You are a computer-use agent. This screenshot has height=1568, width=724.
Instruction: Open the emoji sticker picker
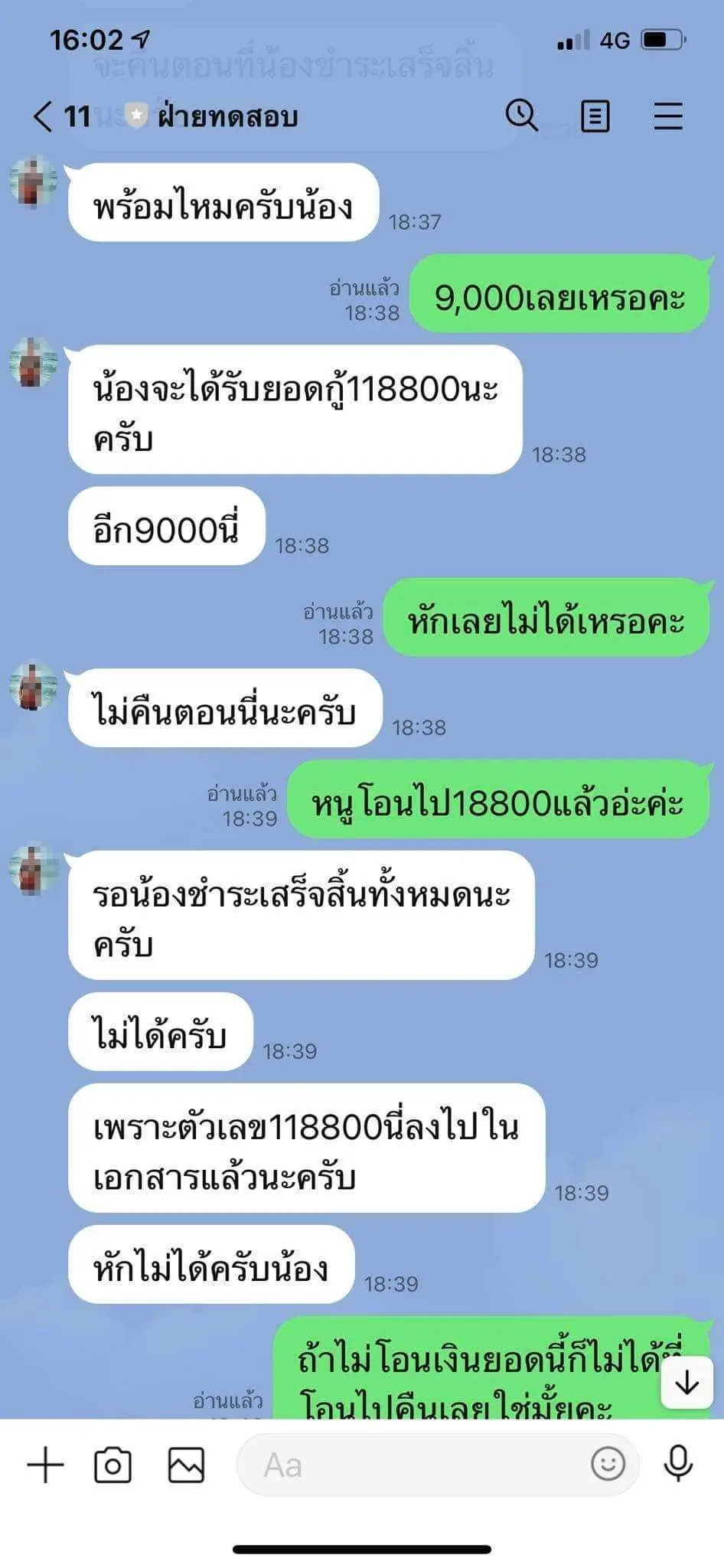click(x=608, y=1464)
